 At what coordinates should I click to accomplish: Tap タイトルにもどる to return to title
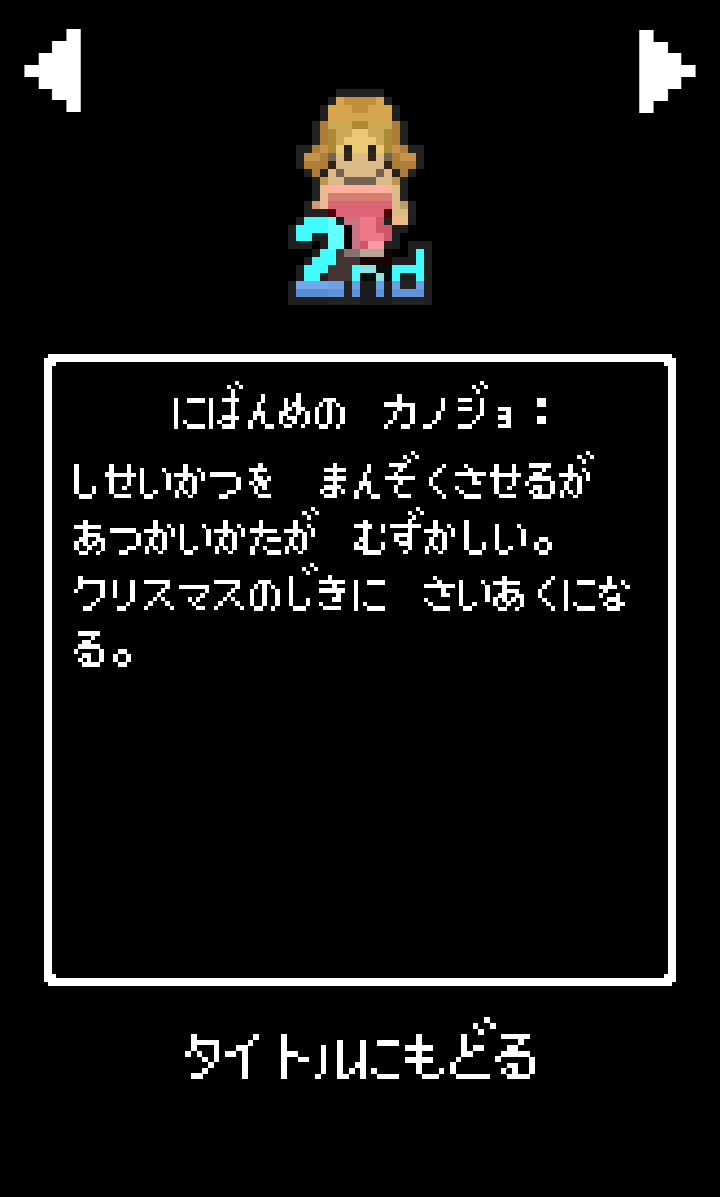coord(360,1056)
